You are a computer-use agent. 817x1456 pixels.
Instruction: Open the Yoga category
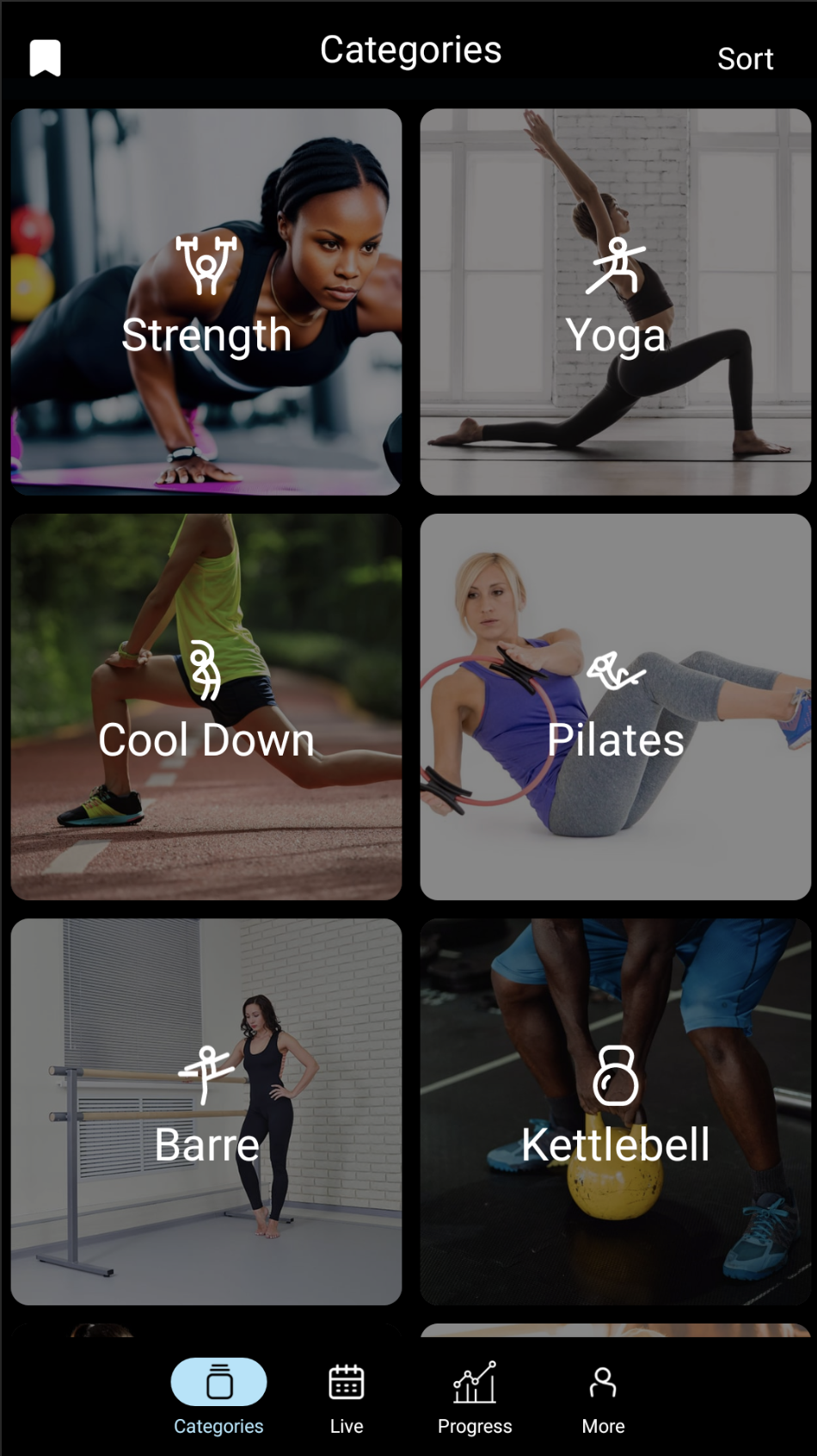coord(615,301)
